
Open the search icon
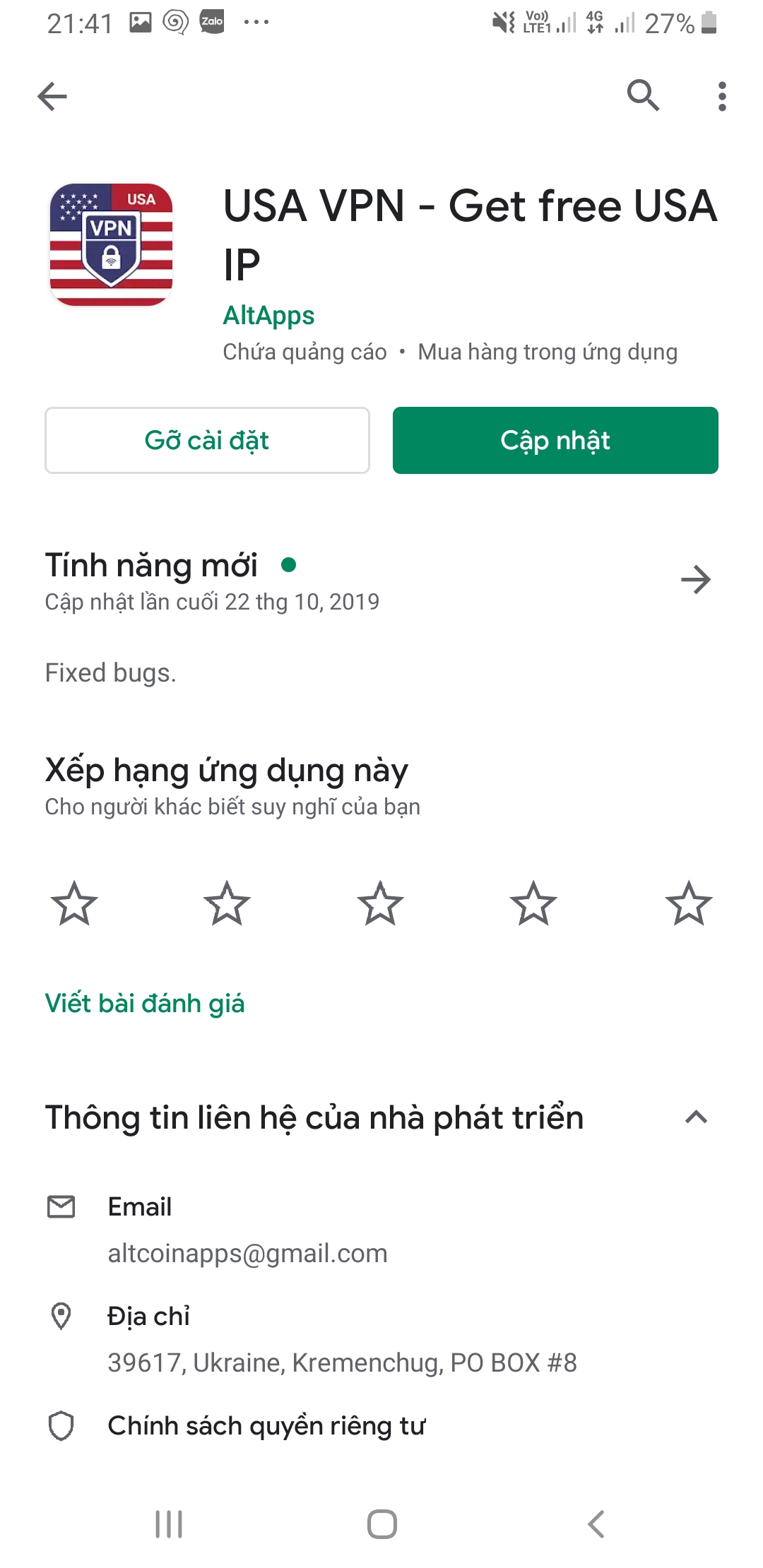643,95
